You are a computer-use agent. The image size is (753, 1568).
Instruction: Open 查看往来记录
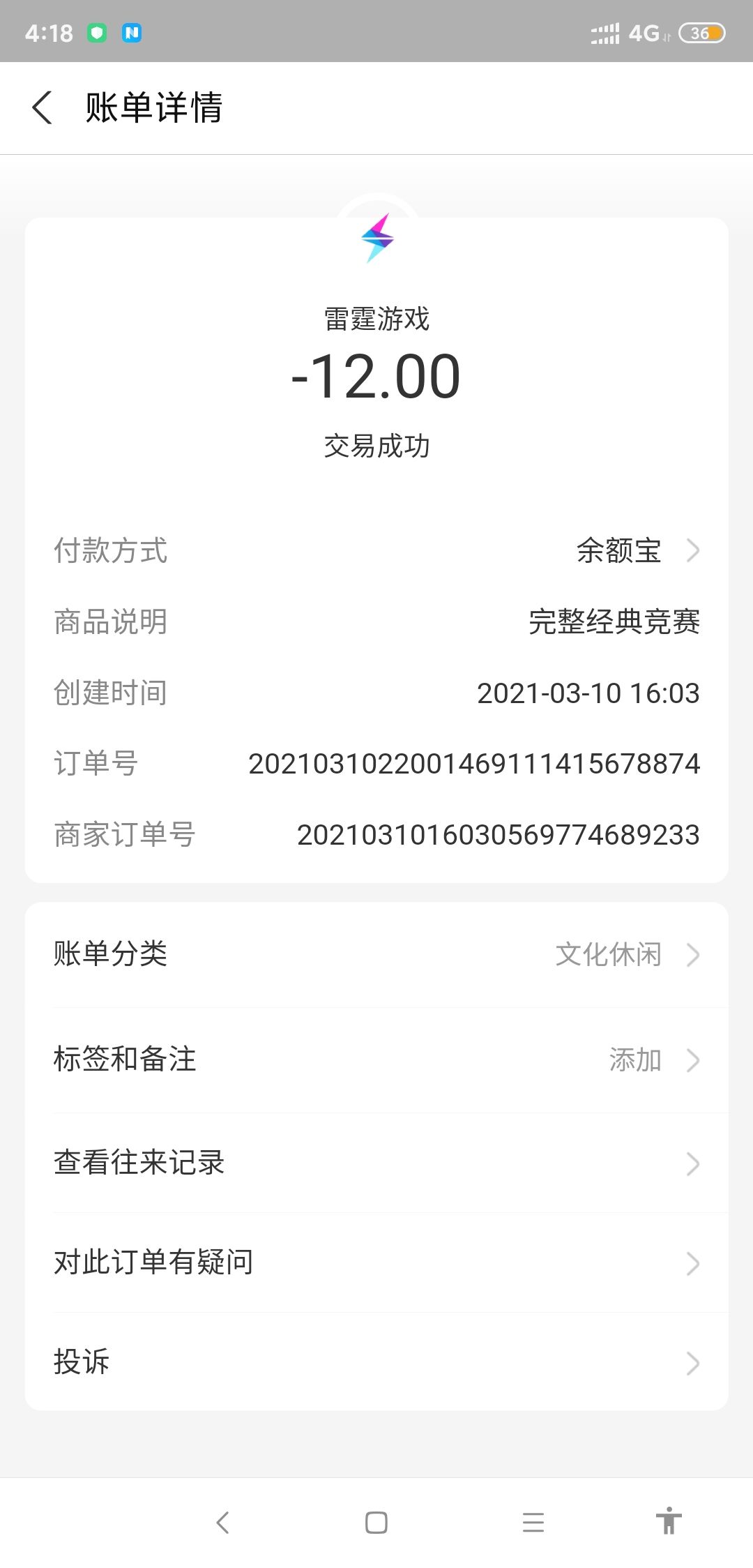pyautogui.click(x=376, y=1163)
